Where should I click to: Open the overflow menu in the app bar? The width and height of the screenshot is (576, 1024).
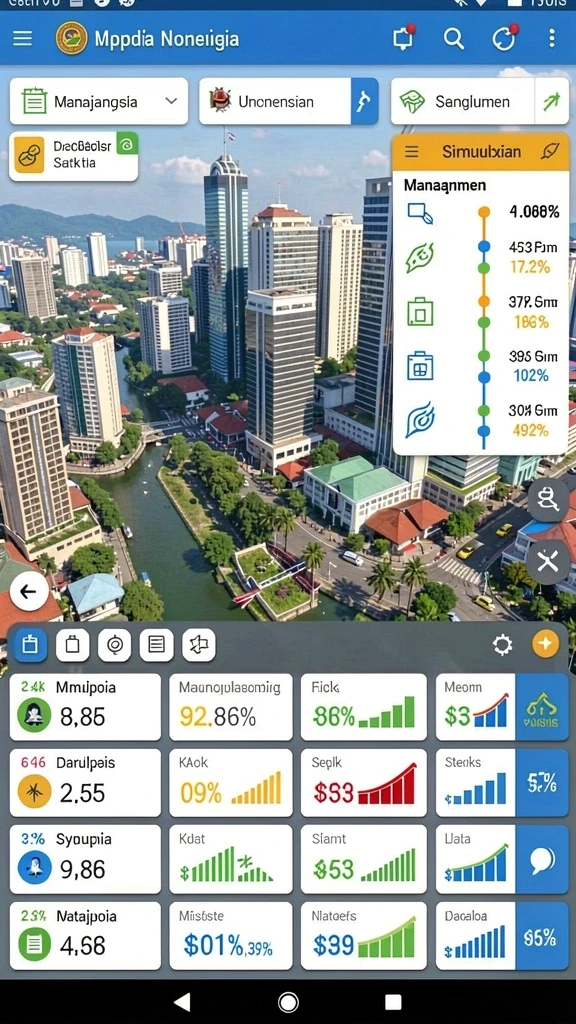[552, 38]
